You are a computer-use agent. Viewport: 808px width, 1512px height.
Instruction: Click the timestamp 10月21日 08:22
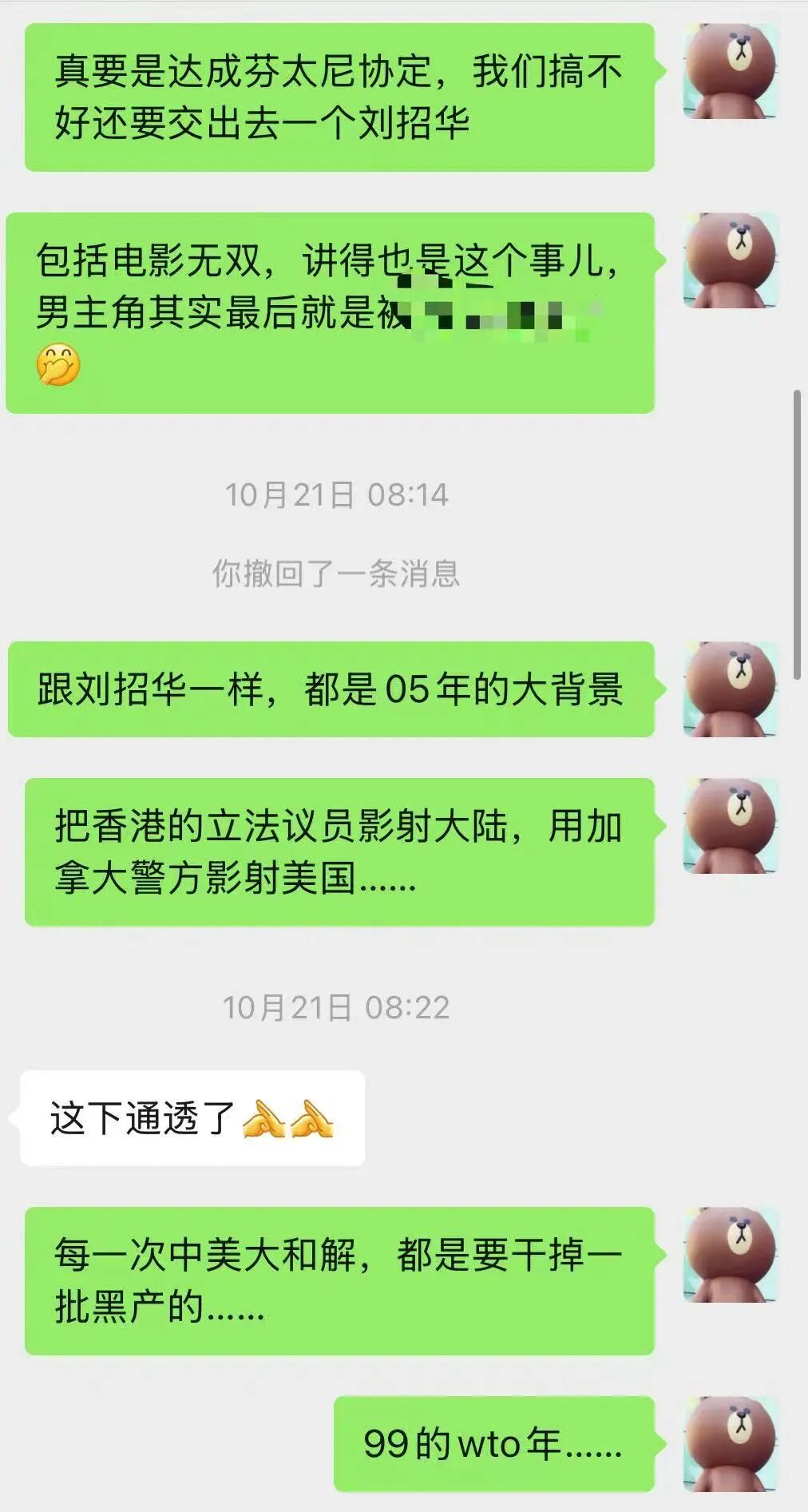336,1008
